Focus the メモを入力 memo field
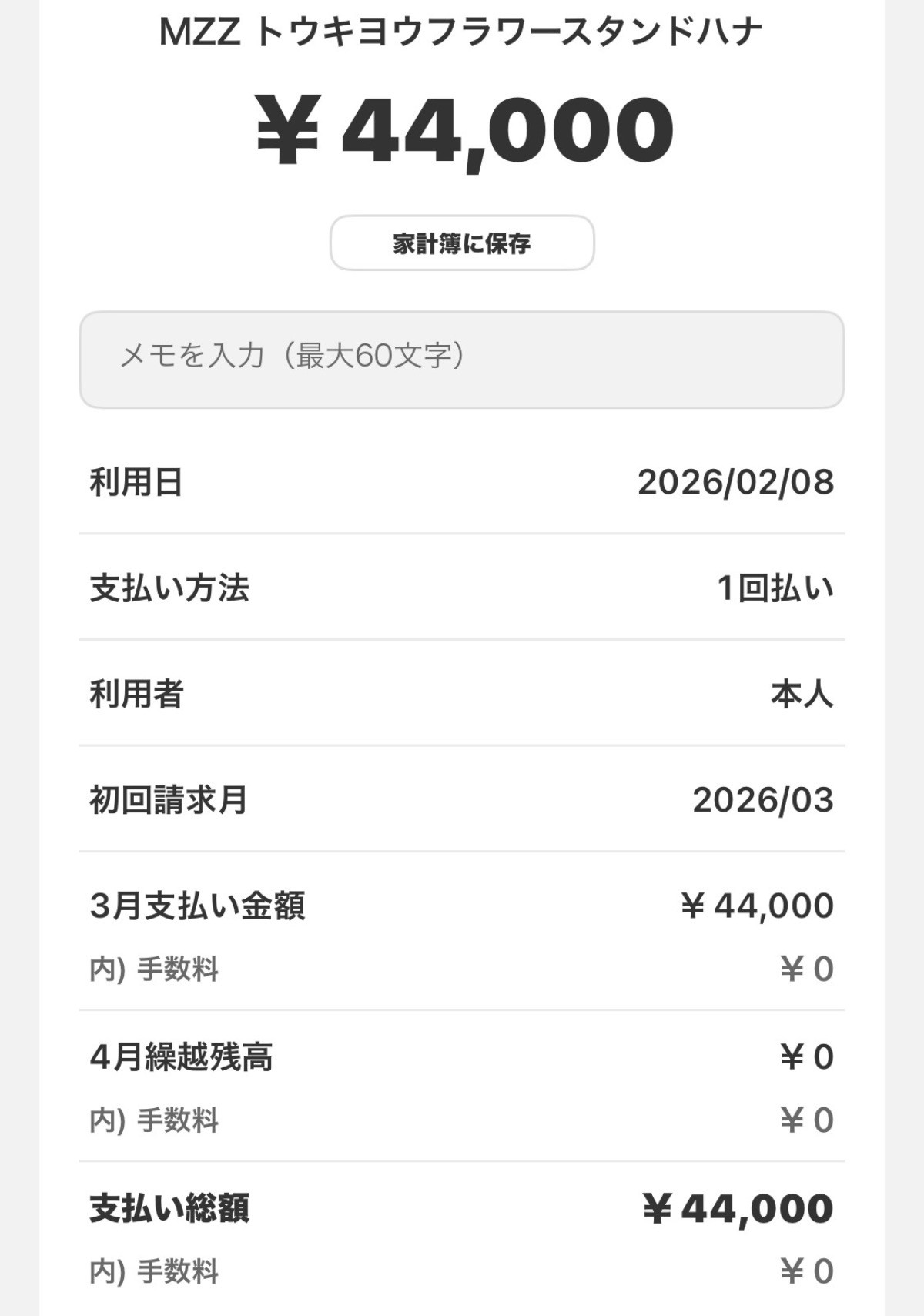Image resolution: width=924 pixels, height=1316 pixels. pos(462,359)
